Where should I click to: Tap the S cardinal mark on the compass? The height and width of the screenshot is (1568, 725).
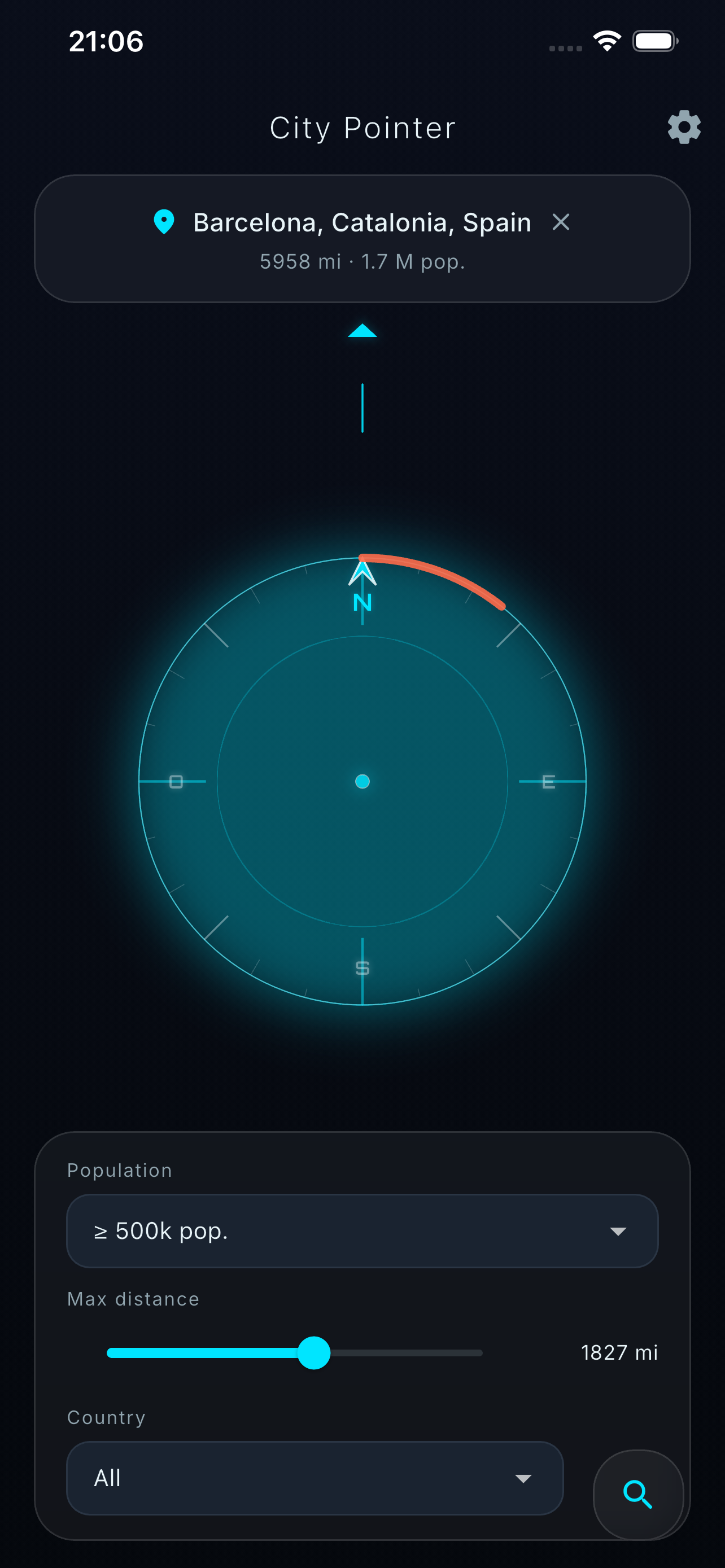click(x=362, y=968)
